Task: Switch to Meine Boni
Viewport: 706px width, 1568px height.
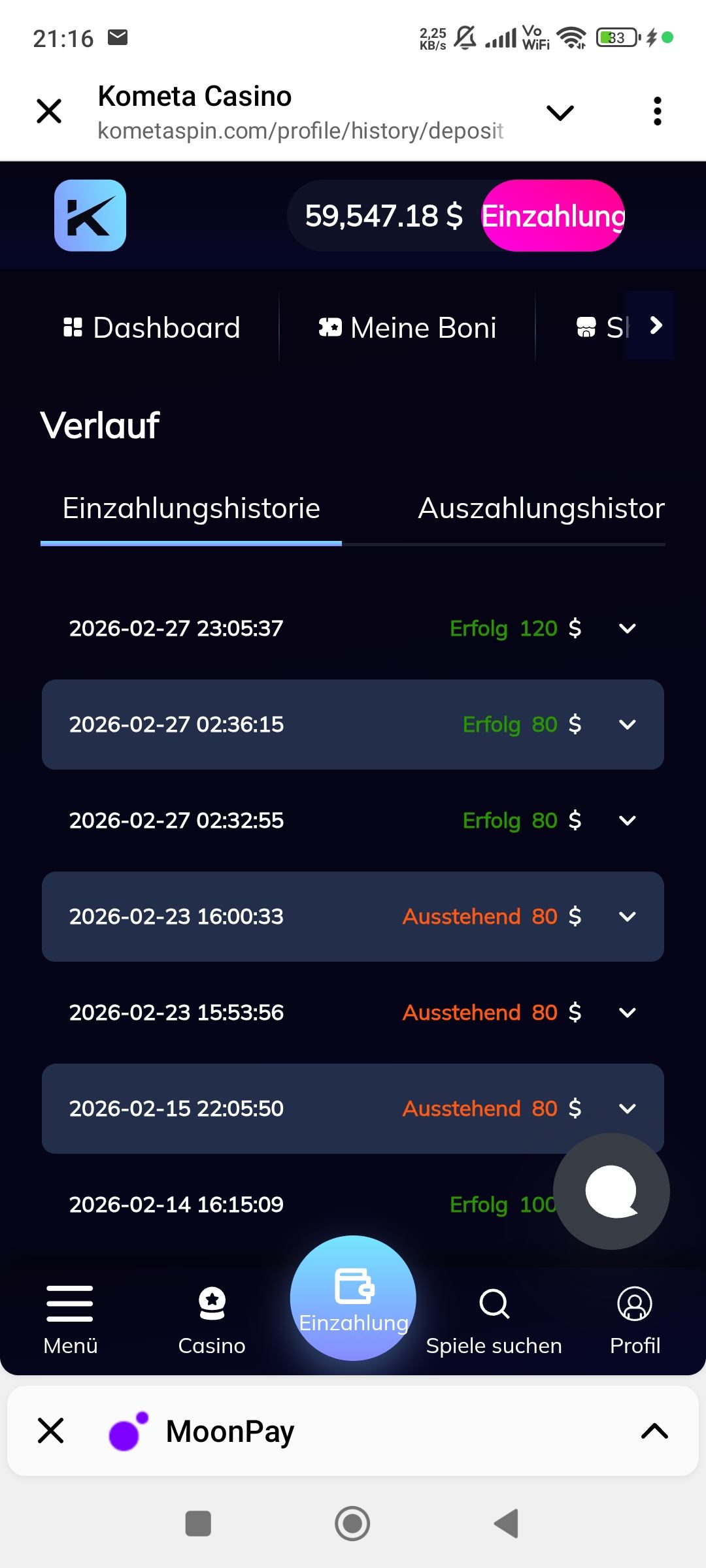Action: point(407,327)
